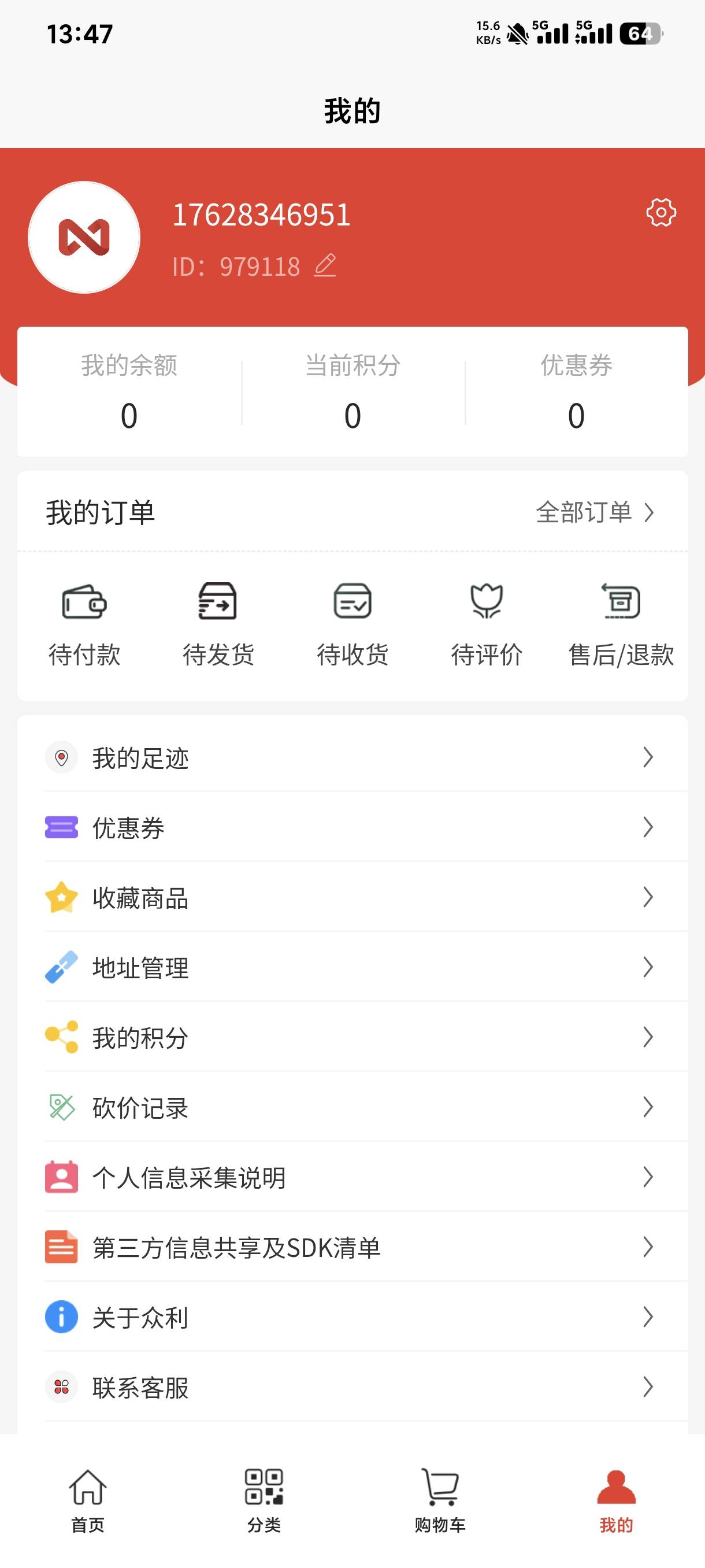The height and width of the screenshot is (1568, 705).
Task: Tap the profile avatar
Action: click(84, 238)
